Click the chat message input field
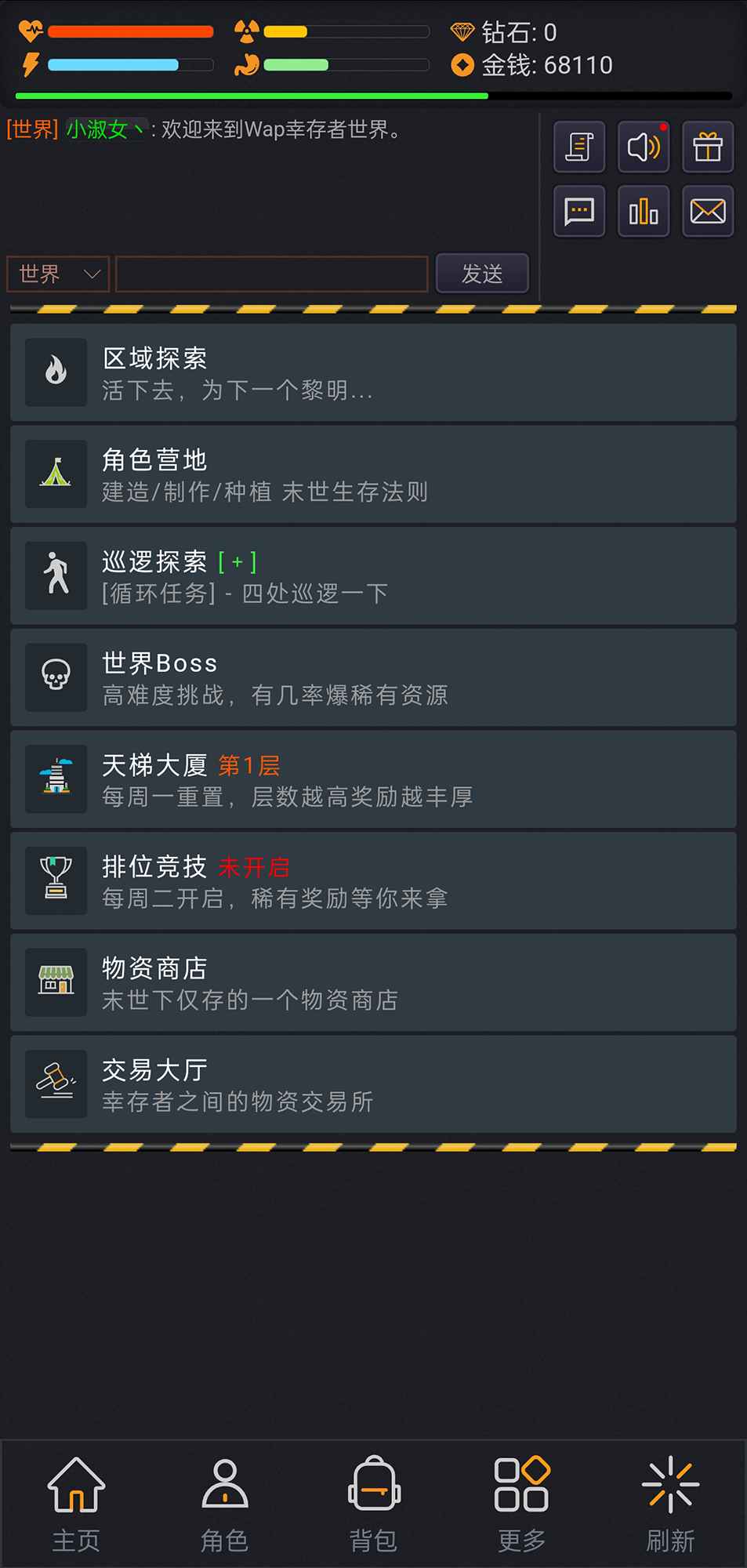The height and width of the screenshot is (1568, 747). point(270,274)
